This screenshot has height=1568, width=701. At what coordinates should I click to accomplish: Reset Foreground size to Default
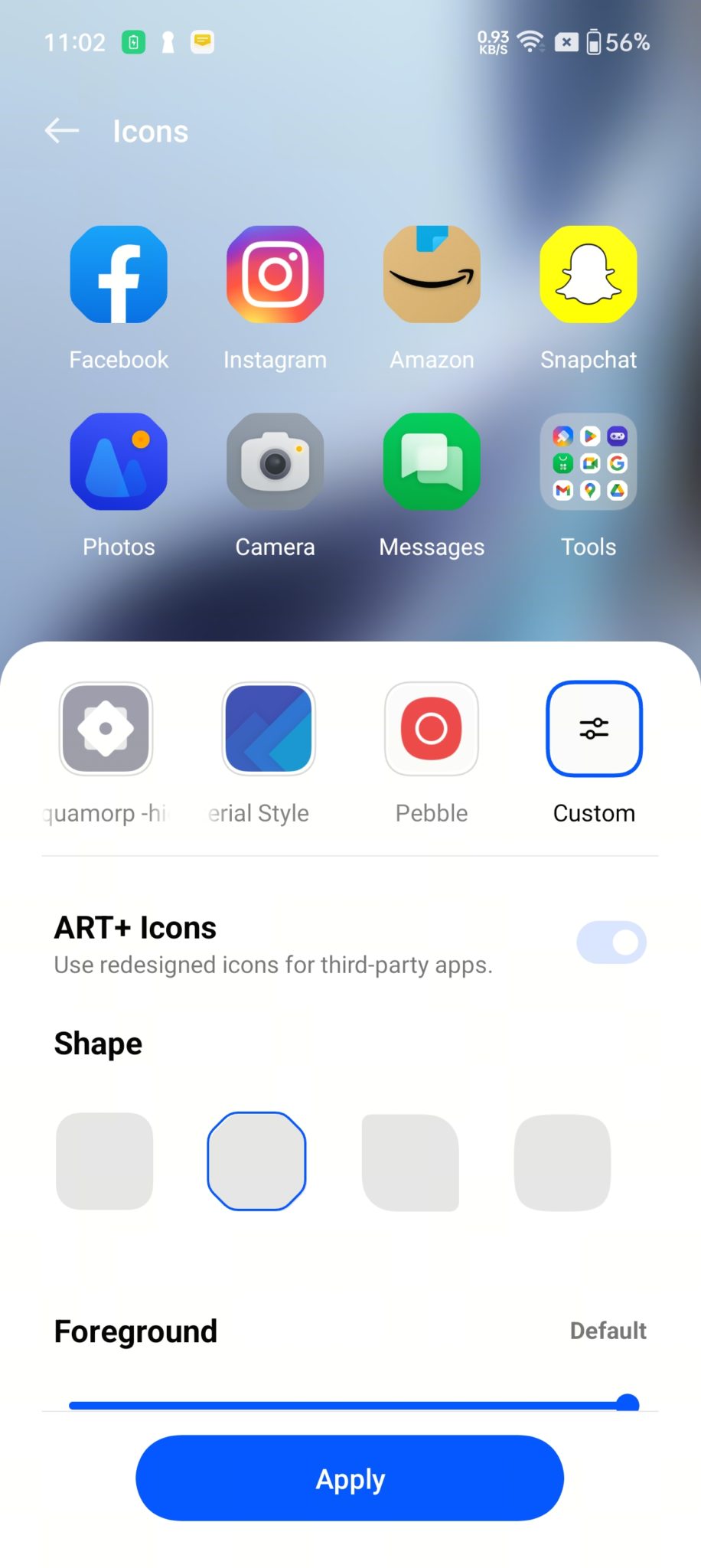click(x=608, y=1331)
